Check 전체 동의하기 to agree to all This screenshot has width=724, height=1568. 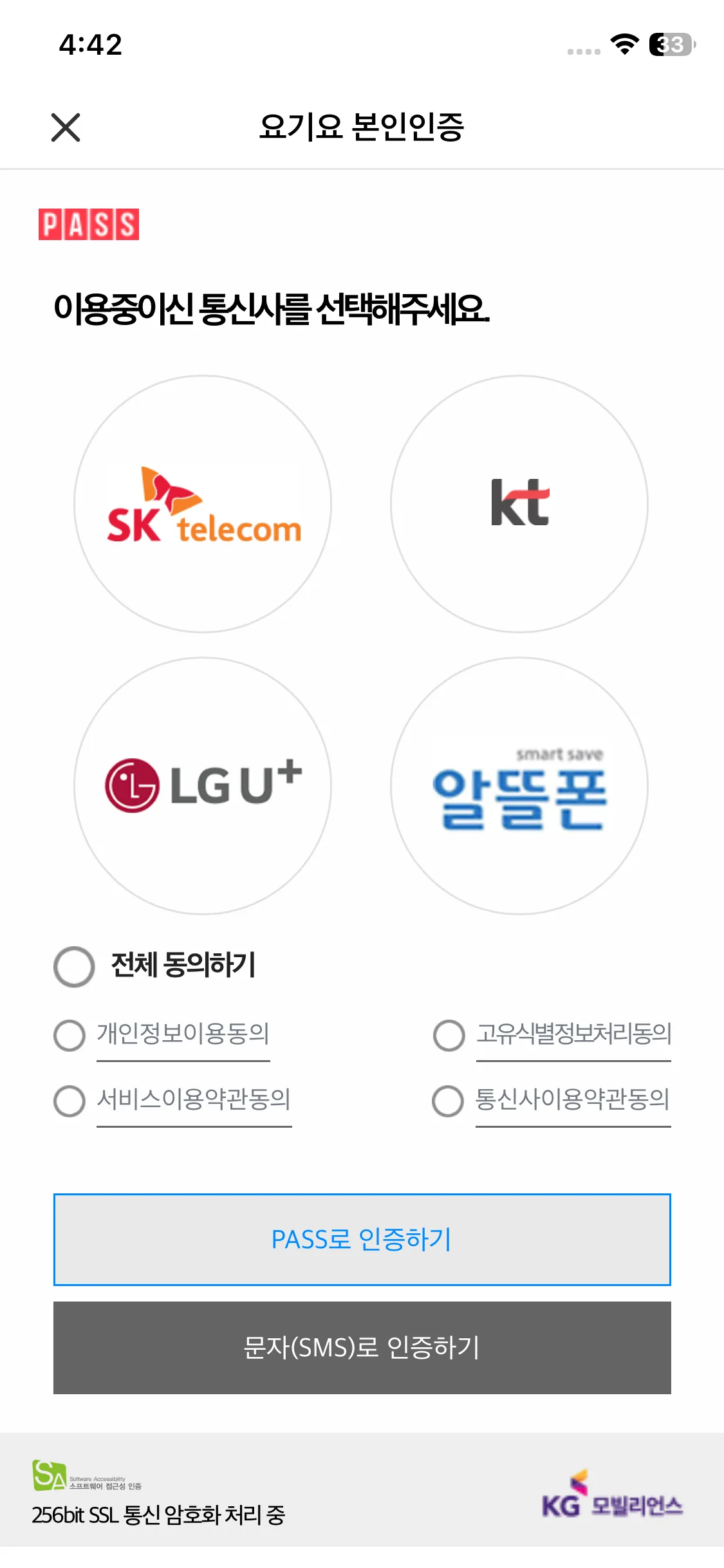click(75, 966)
